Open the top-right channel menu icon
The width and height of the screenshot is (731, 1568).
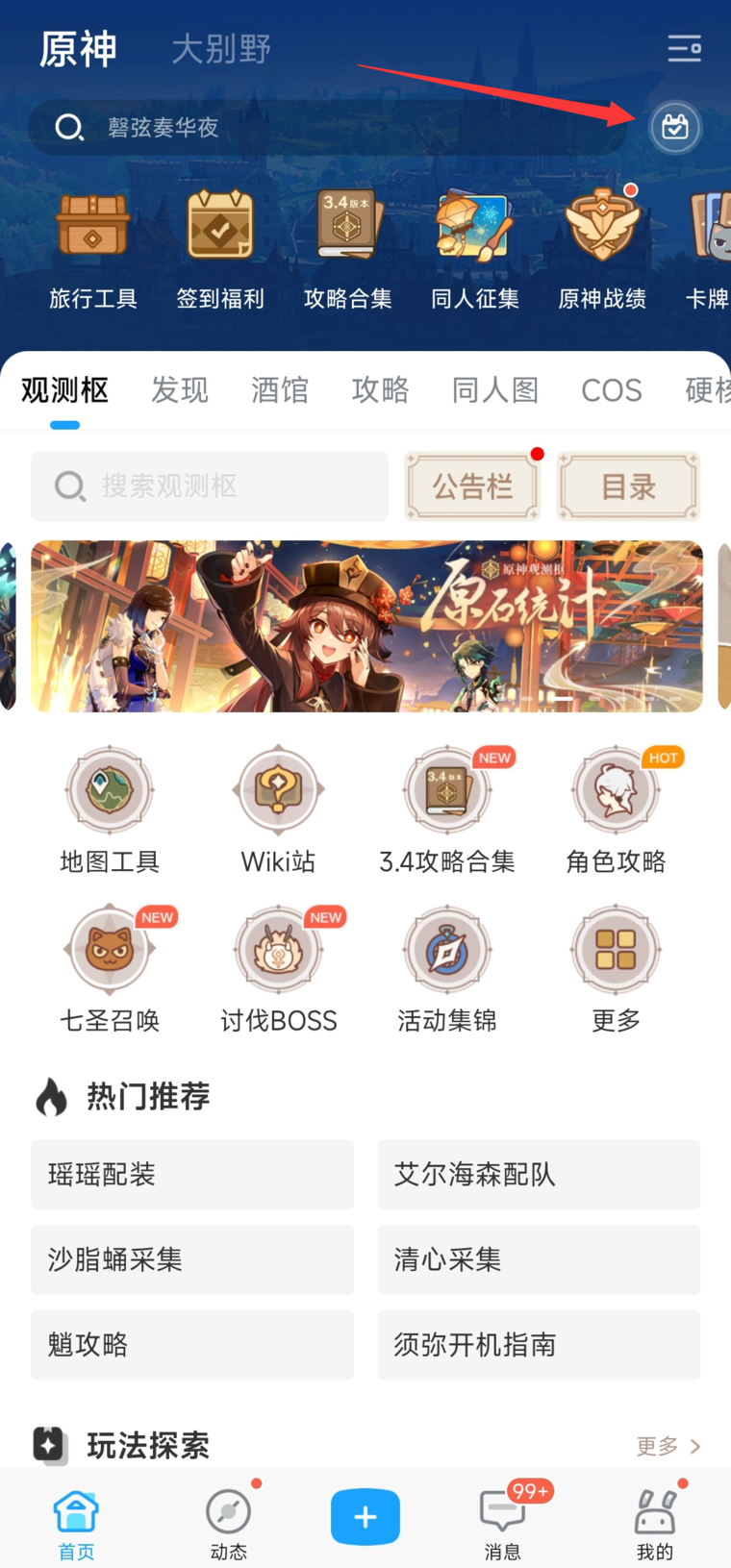[x=684, y=48]
